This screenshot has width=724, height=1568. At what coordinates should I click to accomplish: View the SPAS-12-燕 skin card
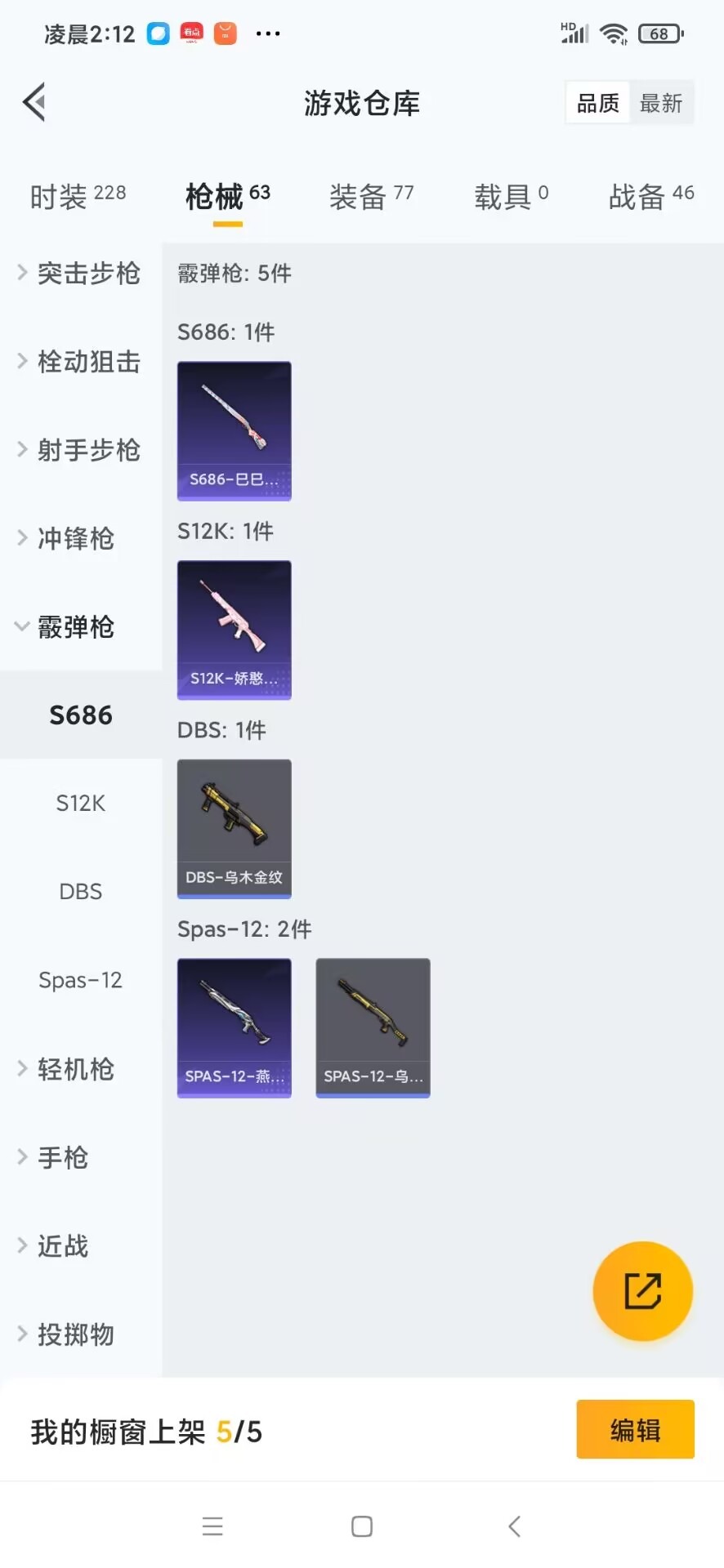coord(235,1027)
